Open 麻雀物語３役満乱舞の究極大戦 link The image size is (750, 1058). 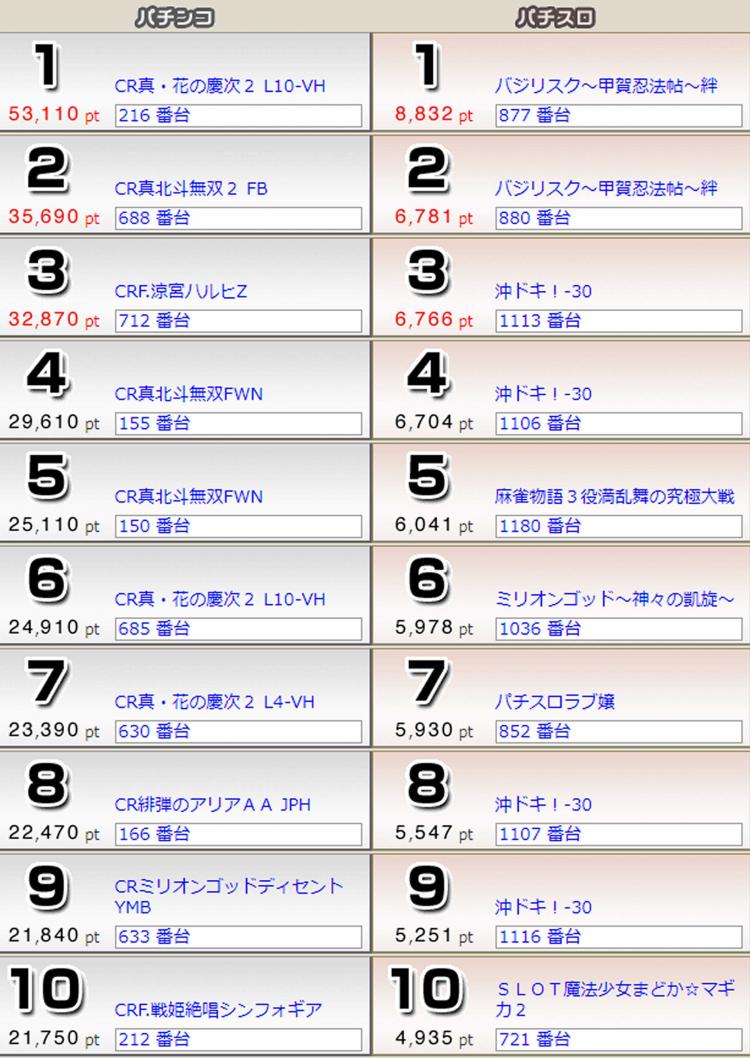coord(613,496)
